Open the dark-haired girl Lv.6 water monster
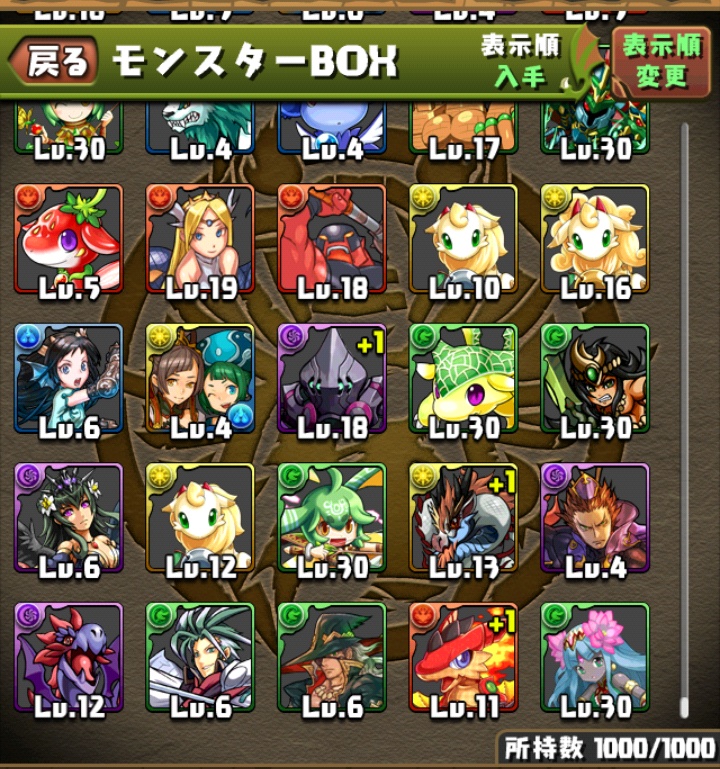The height and width of the screenshot is (769, 720). pyautogui.click(x=68, y=380)
